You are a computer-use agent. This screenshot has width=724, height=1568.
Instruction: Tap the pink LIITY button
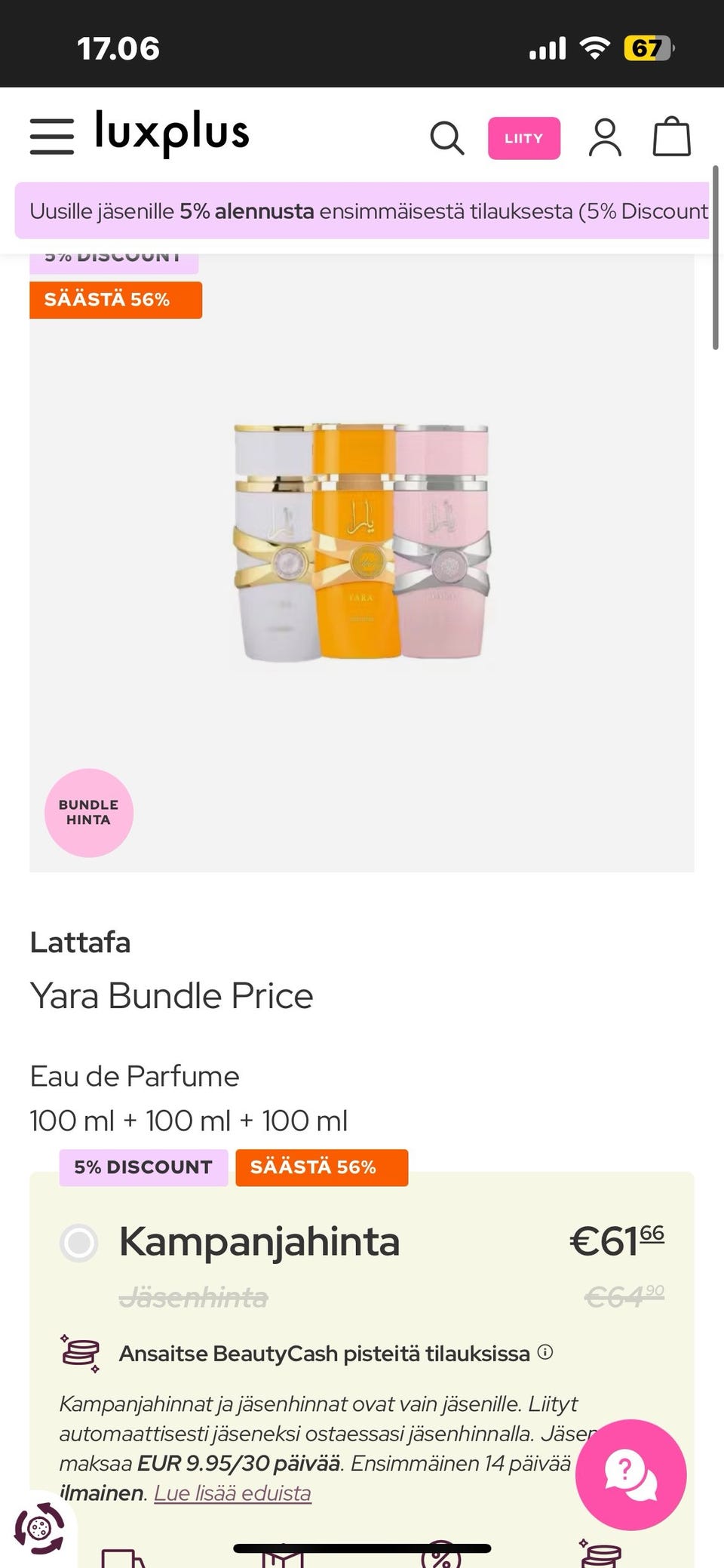pos(523,138)
